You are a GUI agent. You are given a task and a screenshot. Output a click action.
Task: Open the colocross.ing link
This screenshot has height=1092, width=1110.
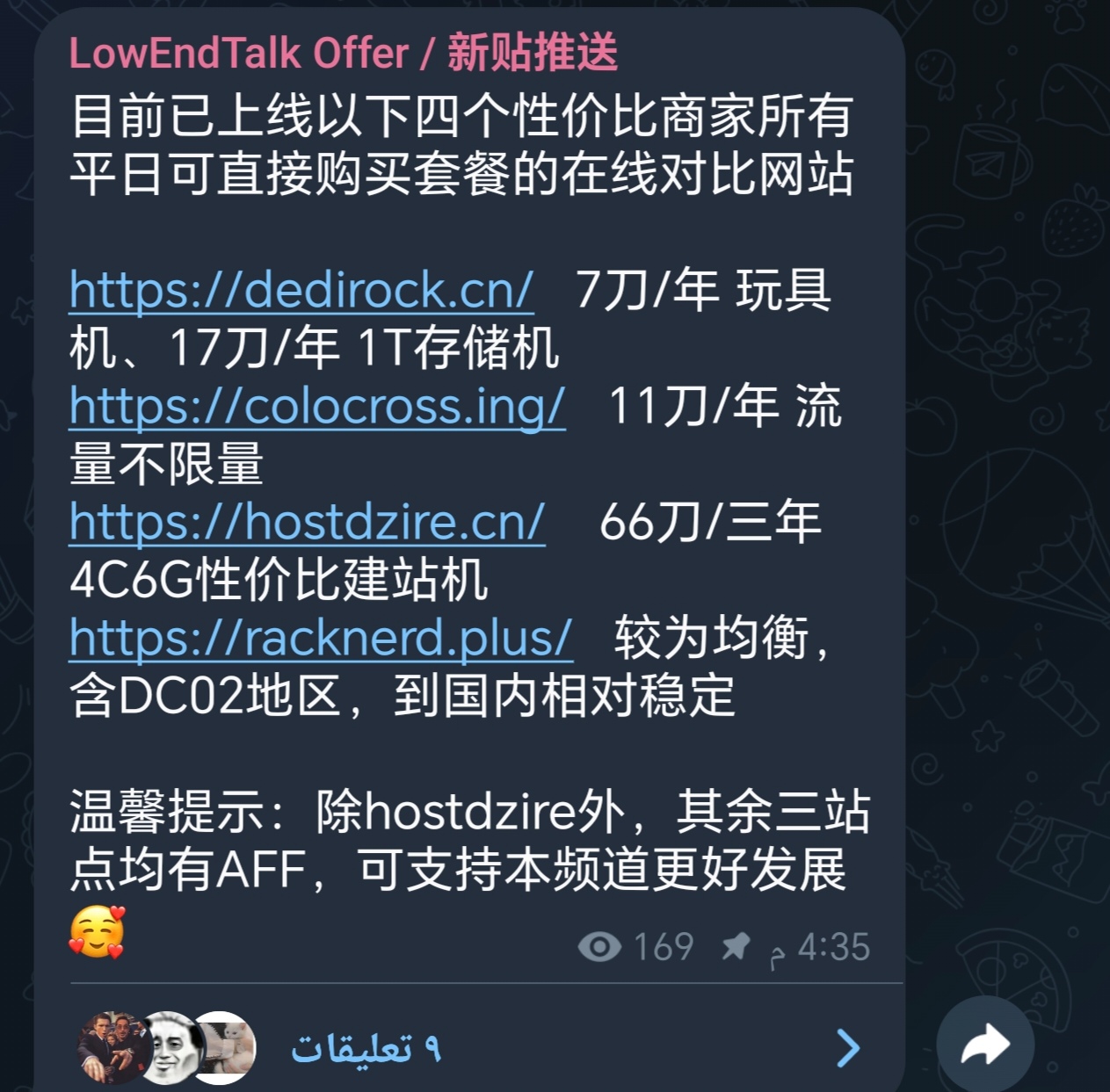tap(316, 406)
